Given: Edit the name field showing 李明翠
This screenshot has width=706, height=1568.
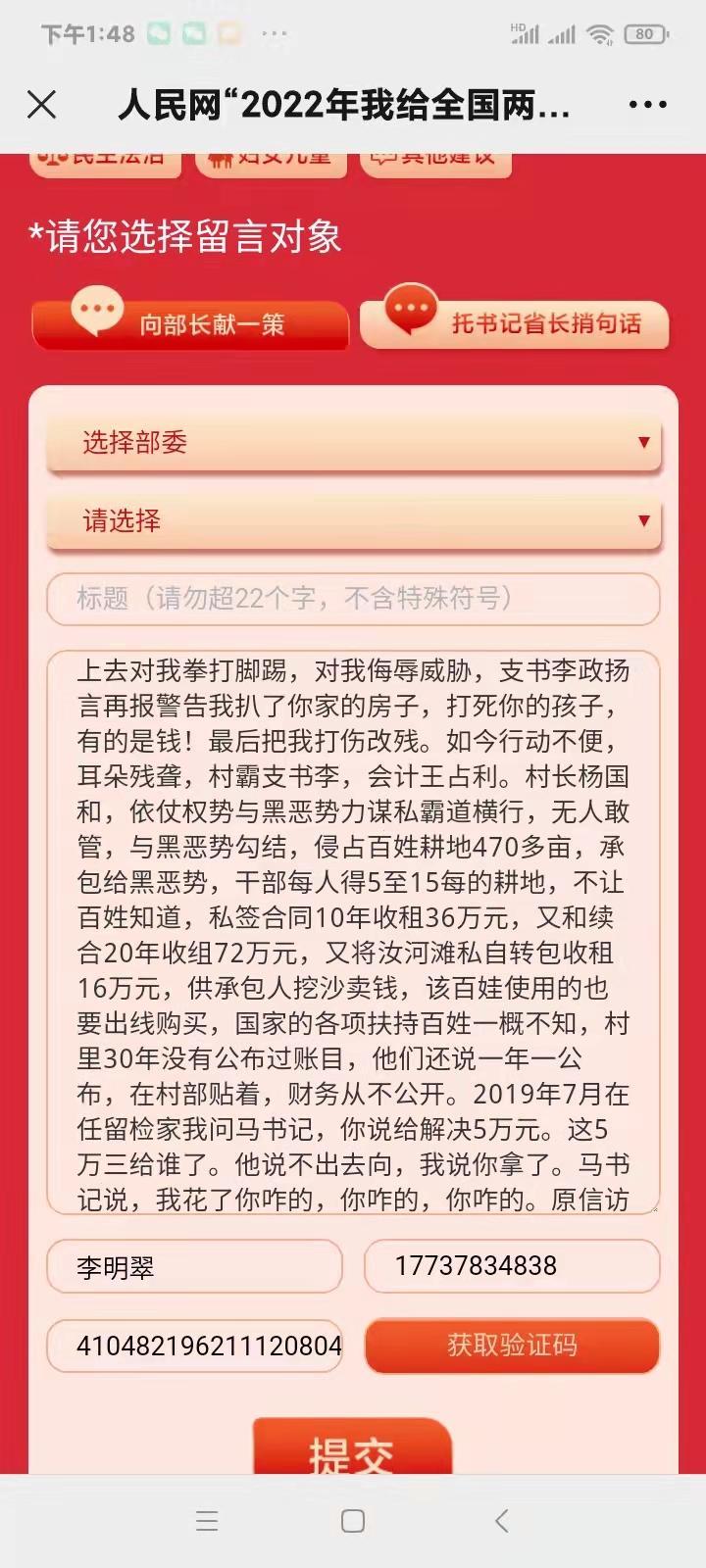Looking at the screenshot, I should coord(194,1266).
